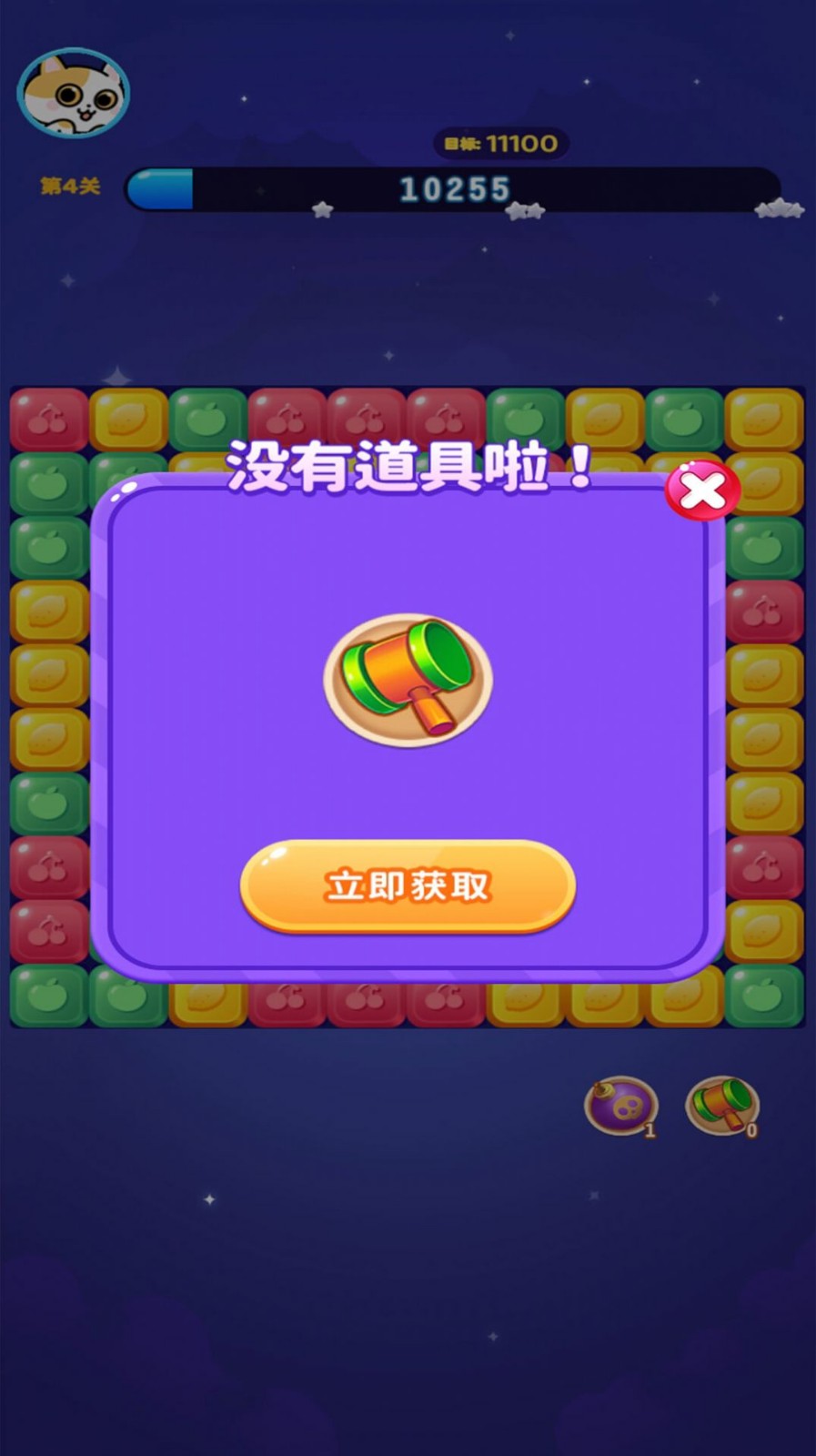Open the cat avatar profile
This screenshot has height=1456, width=816.
pos(74,93)
